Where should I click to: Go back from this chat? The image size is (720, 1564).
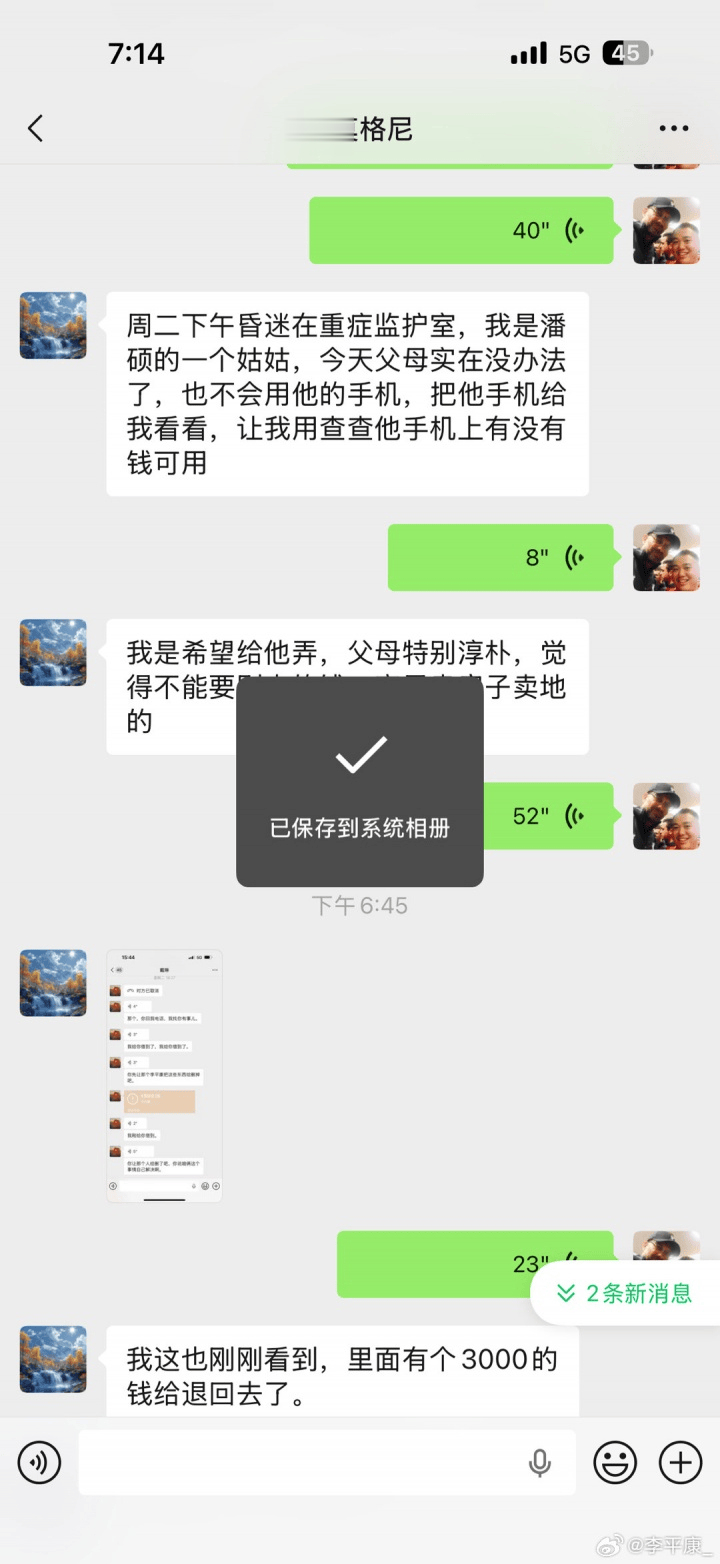click(36, 128)
